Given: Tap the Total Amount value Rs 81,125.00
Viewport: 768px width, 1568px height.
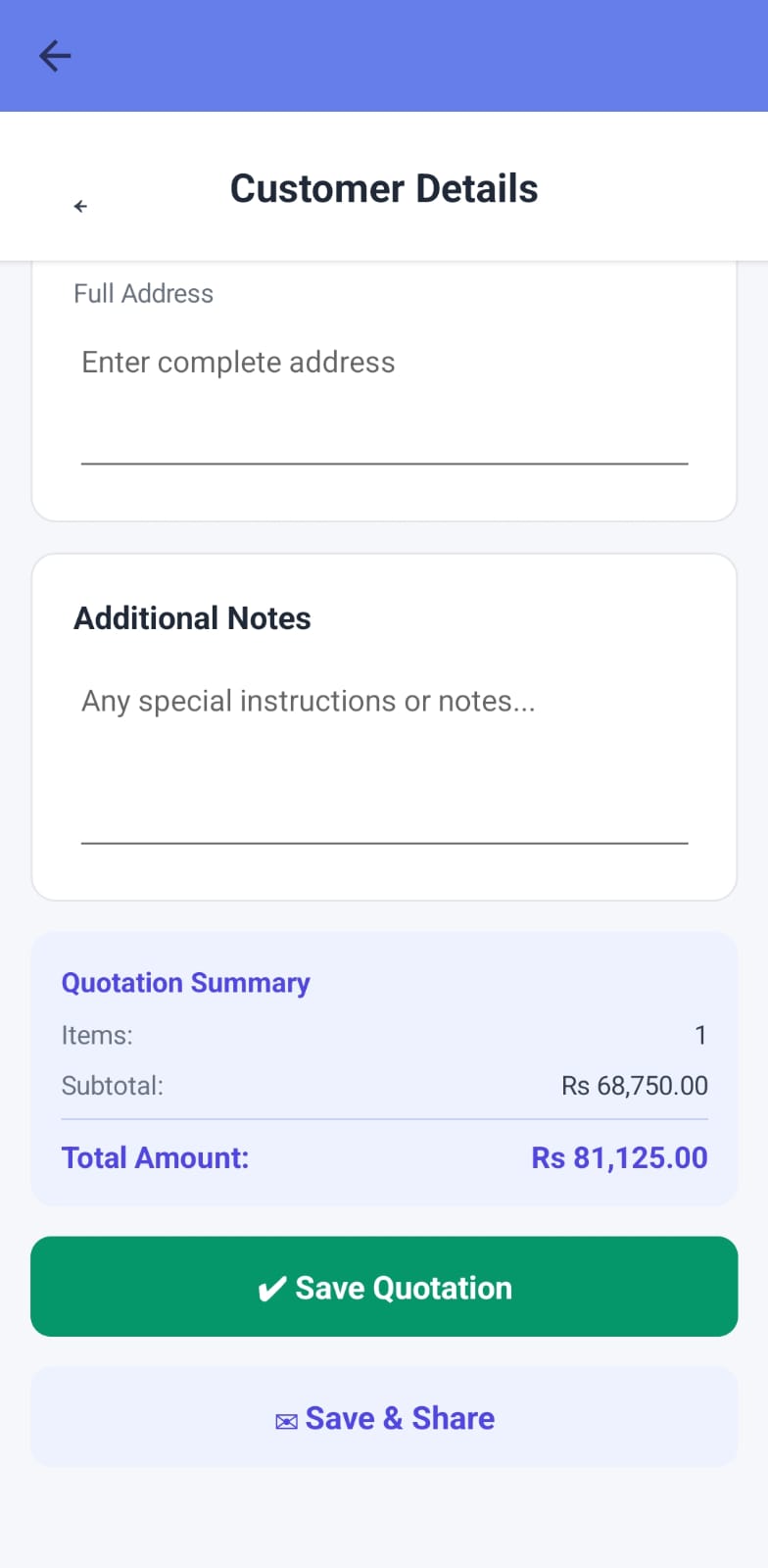Looking at the screenshot, I should click(x=618, y=1157).
